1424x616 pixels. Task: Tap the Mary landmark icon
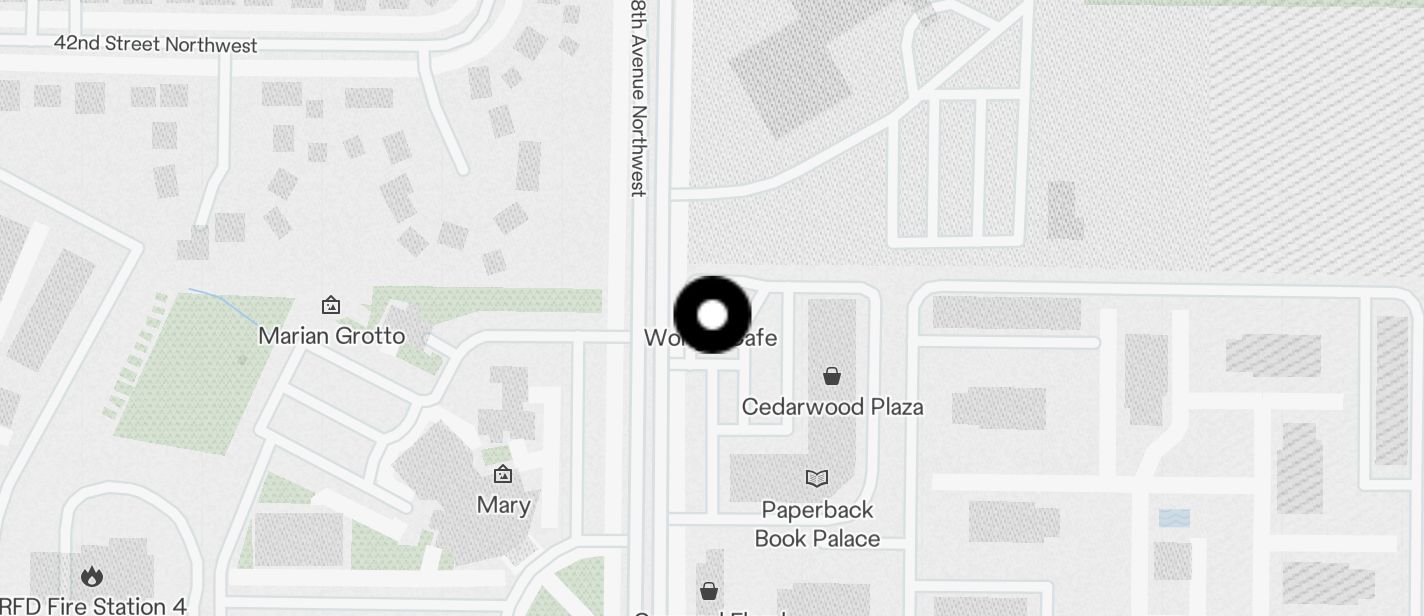[x=503, y=474]
